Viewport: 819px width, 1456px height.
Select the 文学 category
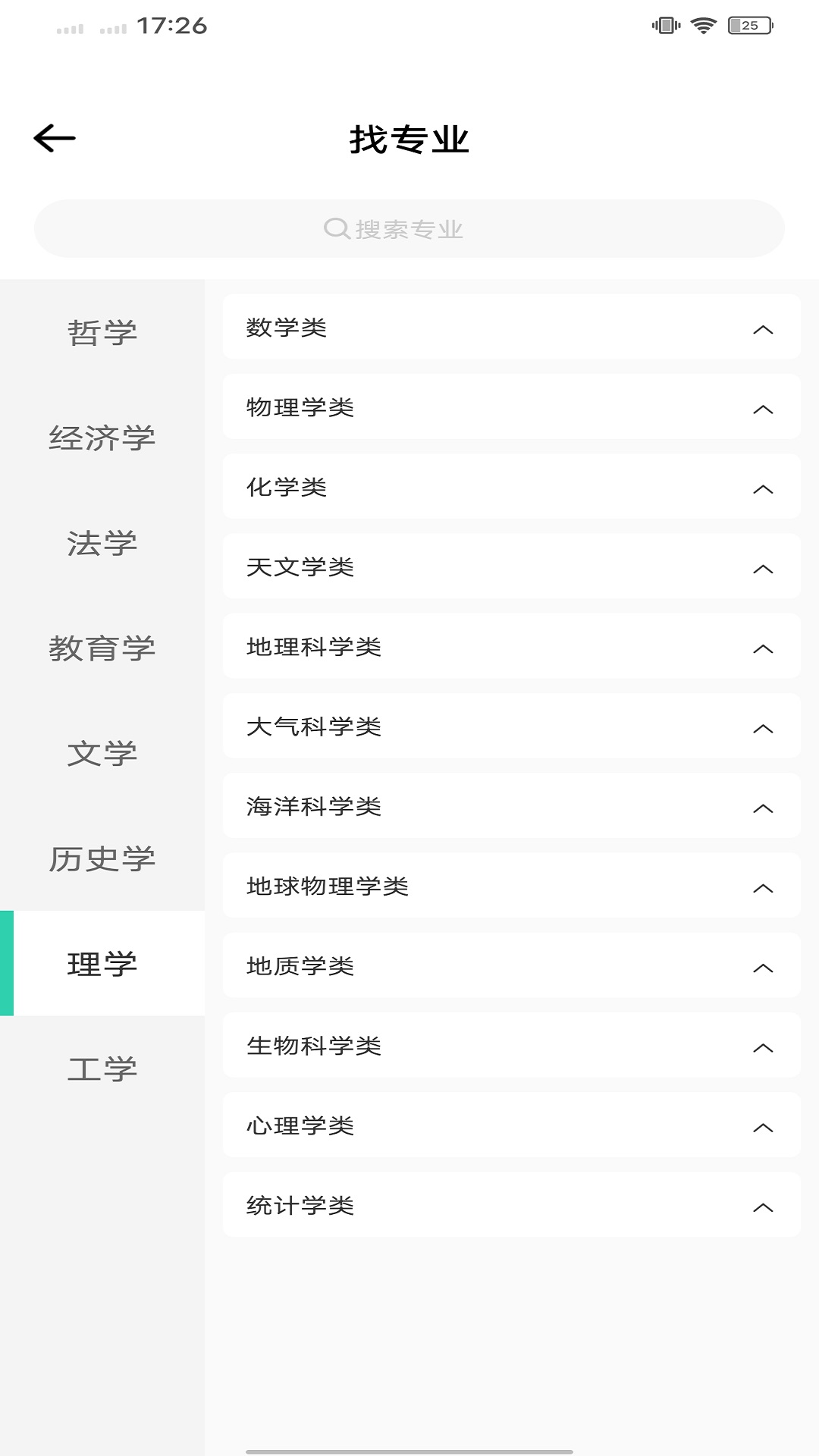(x=102, y=754)
